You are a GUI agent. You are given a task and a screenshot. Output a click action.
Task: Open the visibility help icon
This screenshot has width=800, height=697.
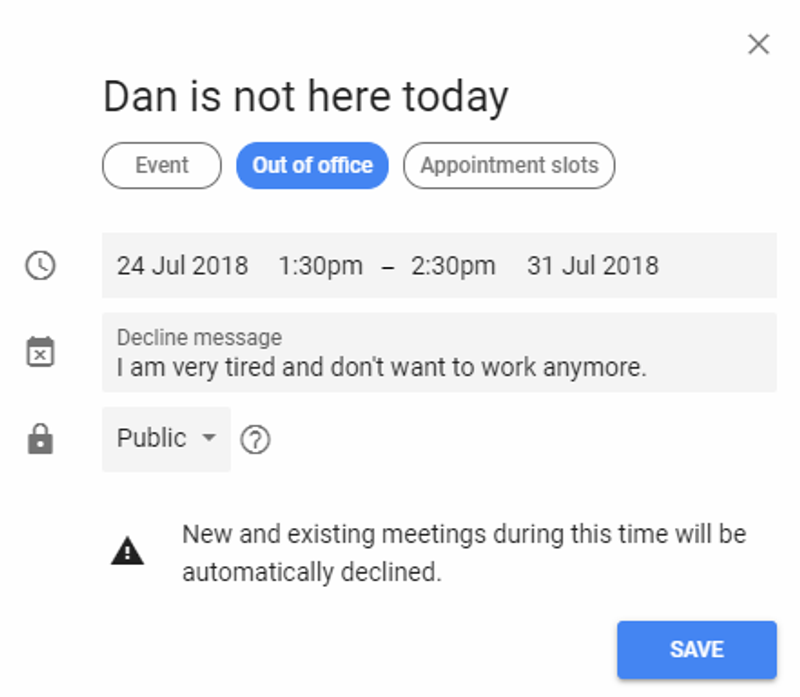point(256,439)
